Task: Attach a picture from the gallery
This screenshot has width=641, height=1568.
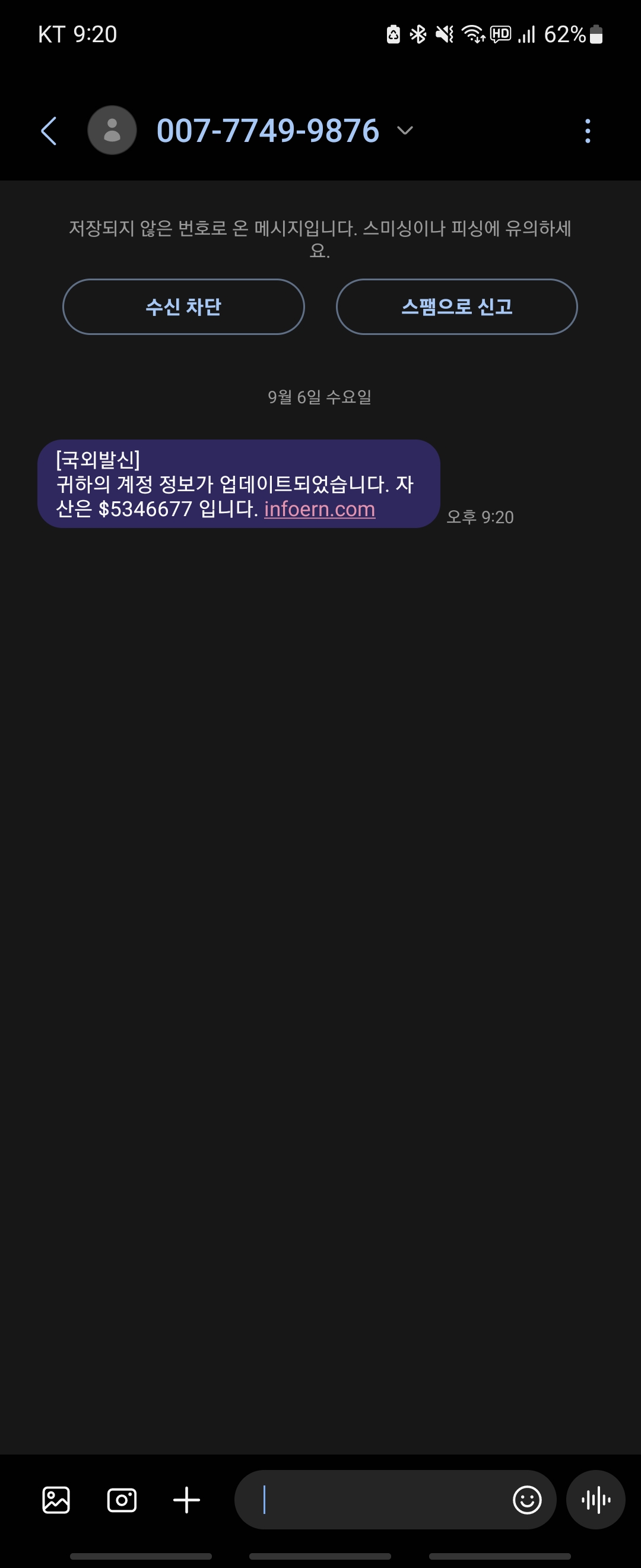Action: point(56,1500)
